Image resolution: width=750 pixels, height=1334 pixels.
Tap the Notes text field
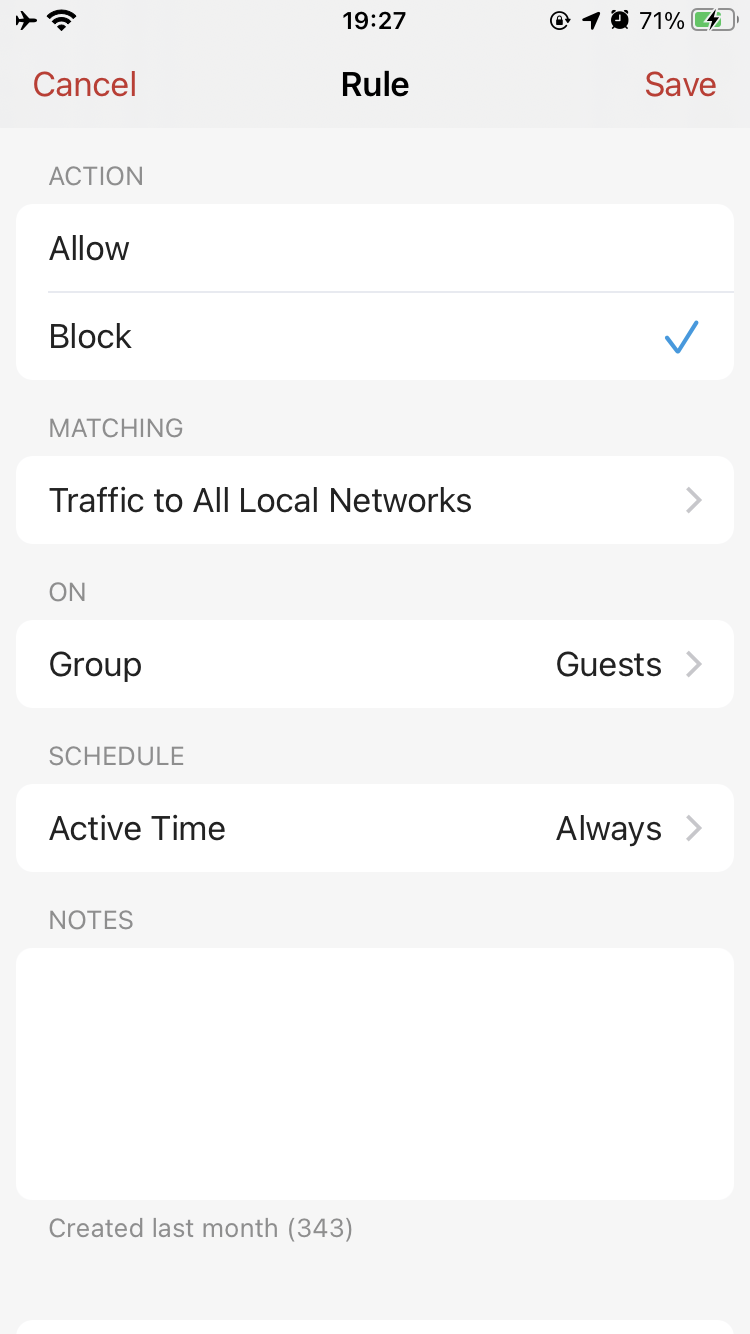tap(375, 1074)
